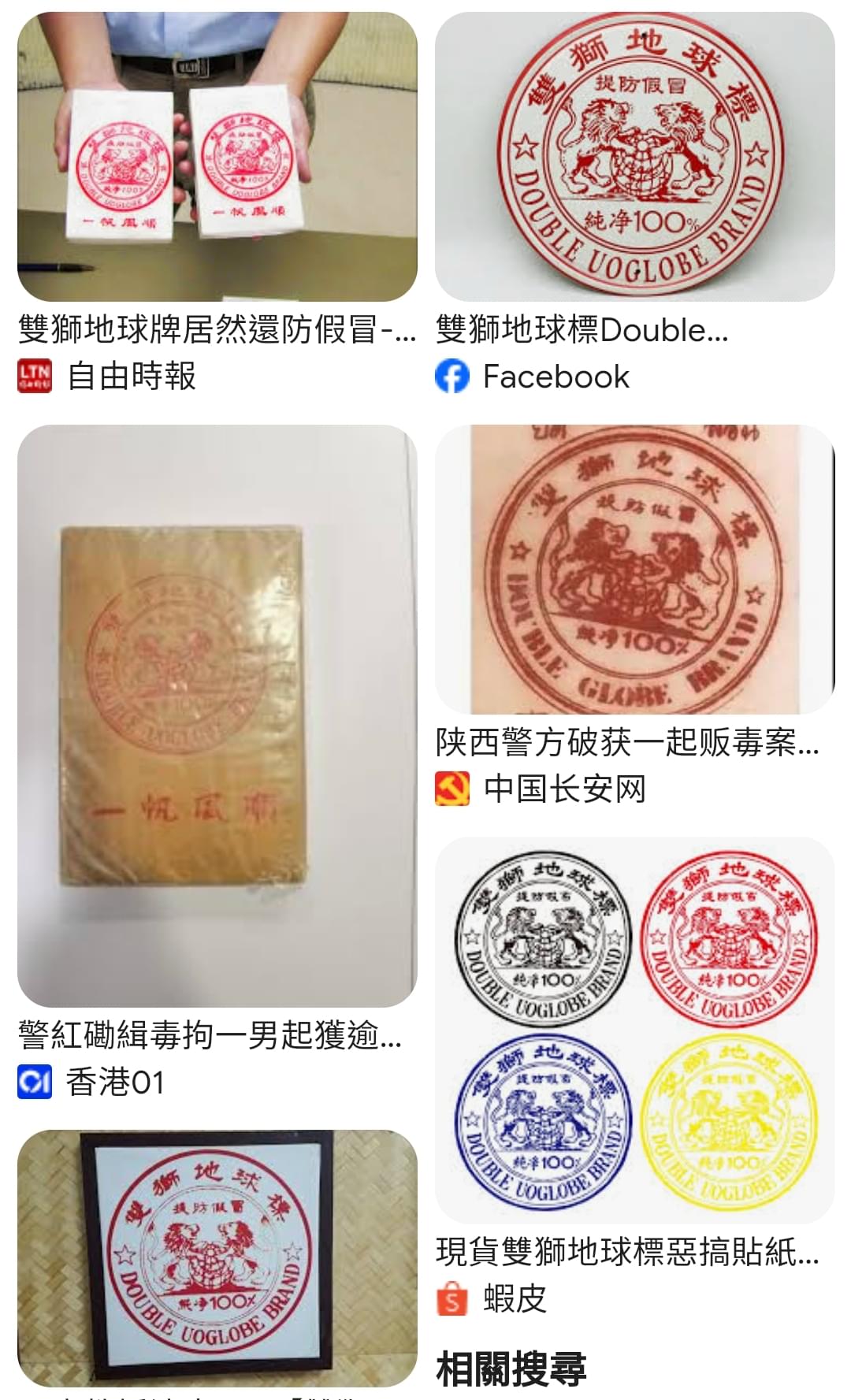Screen dimensions: 851x1400
Task: Open the Facebook 雙獅地球標 image result
Action: (x=635, y=157)
